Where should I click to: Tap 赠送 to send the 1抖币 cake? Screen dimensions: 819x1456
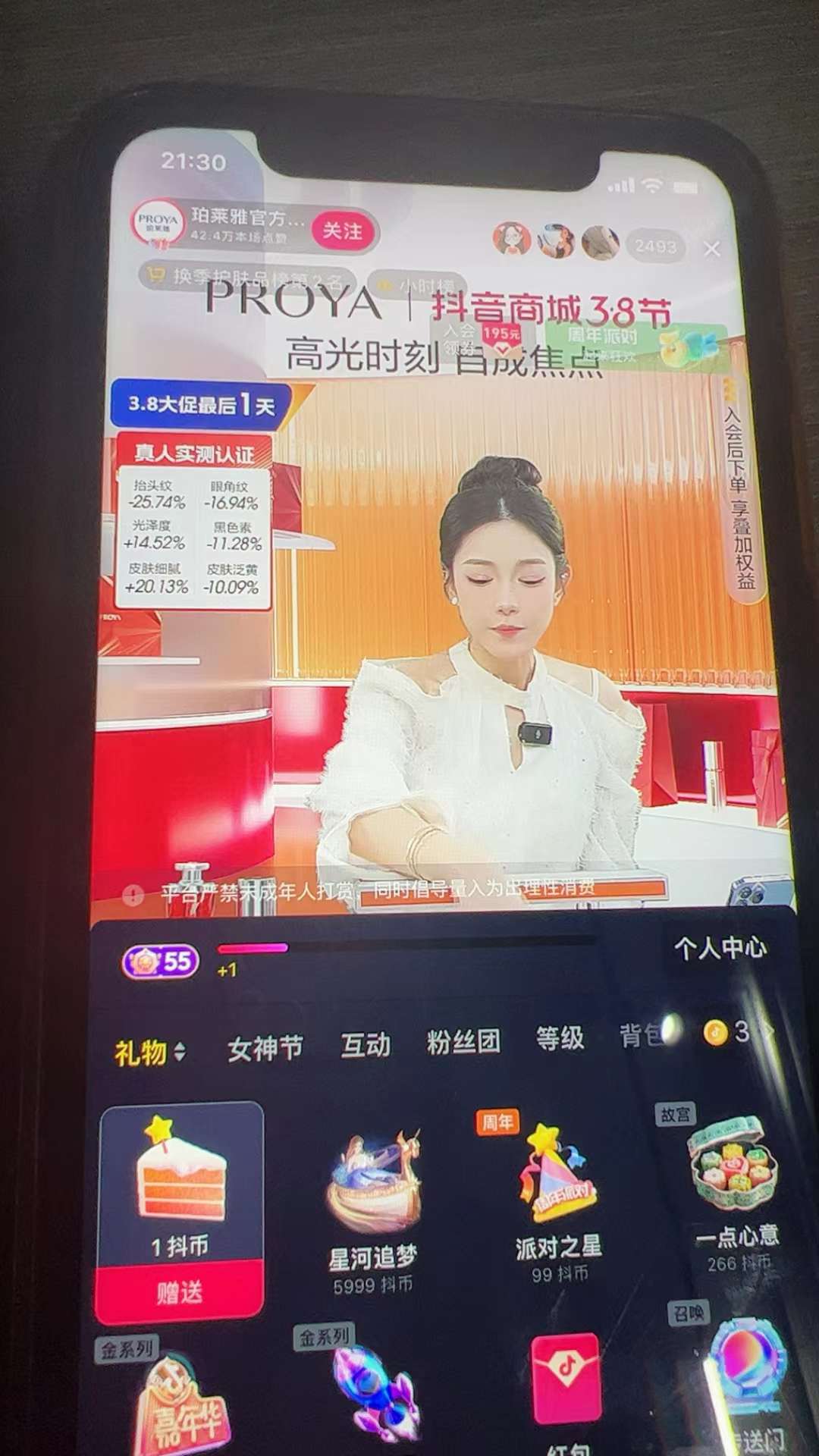click(x=179, y=1291)
